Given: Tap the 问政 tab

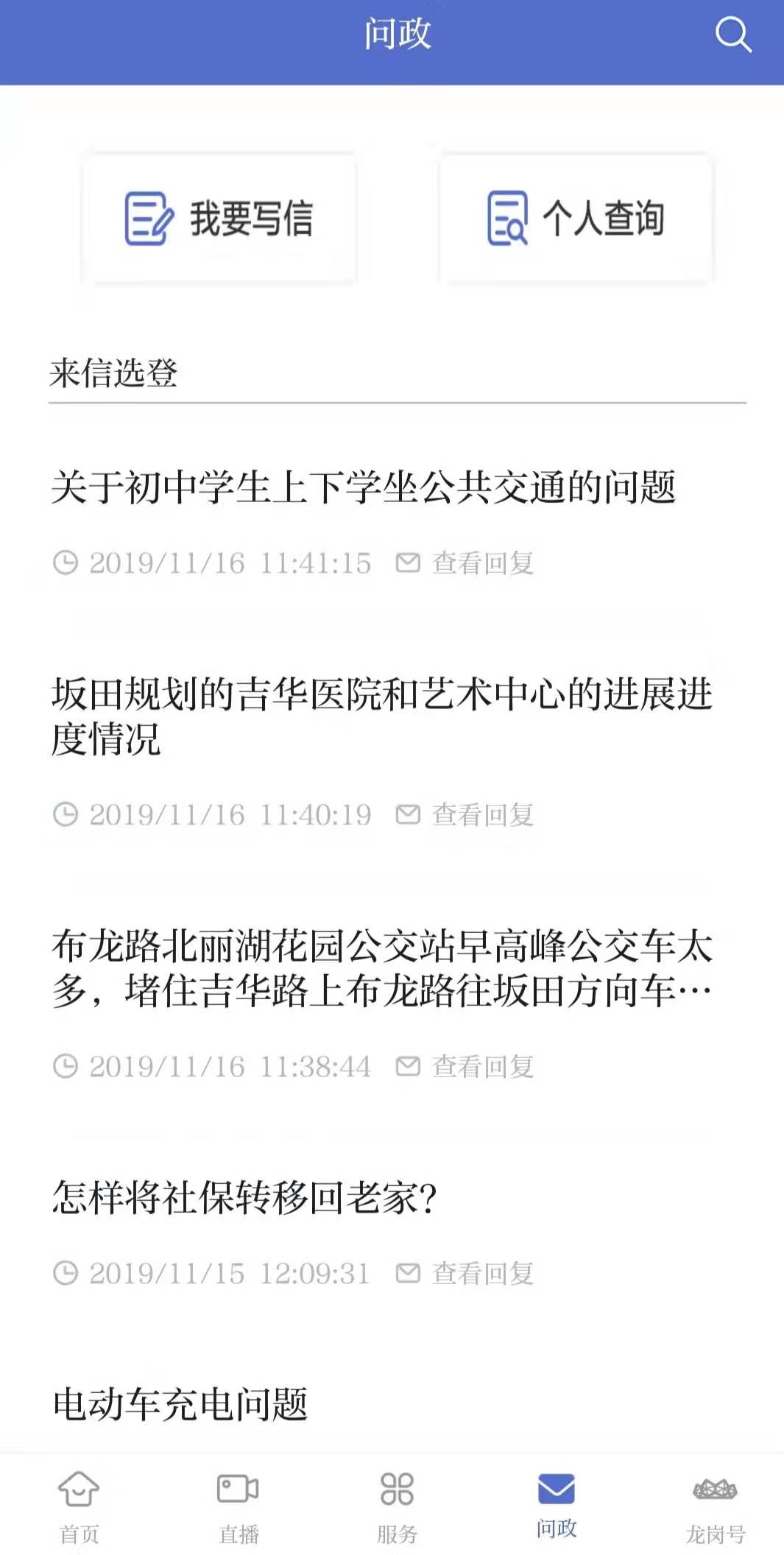Looking at the screenshot, I should coord(557,1505).
